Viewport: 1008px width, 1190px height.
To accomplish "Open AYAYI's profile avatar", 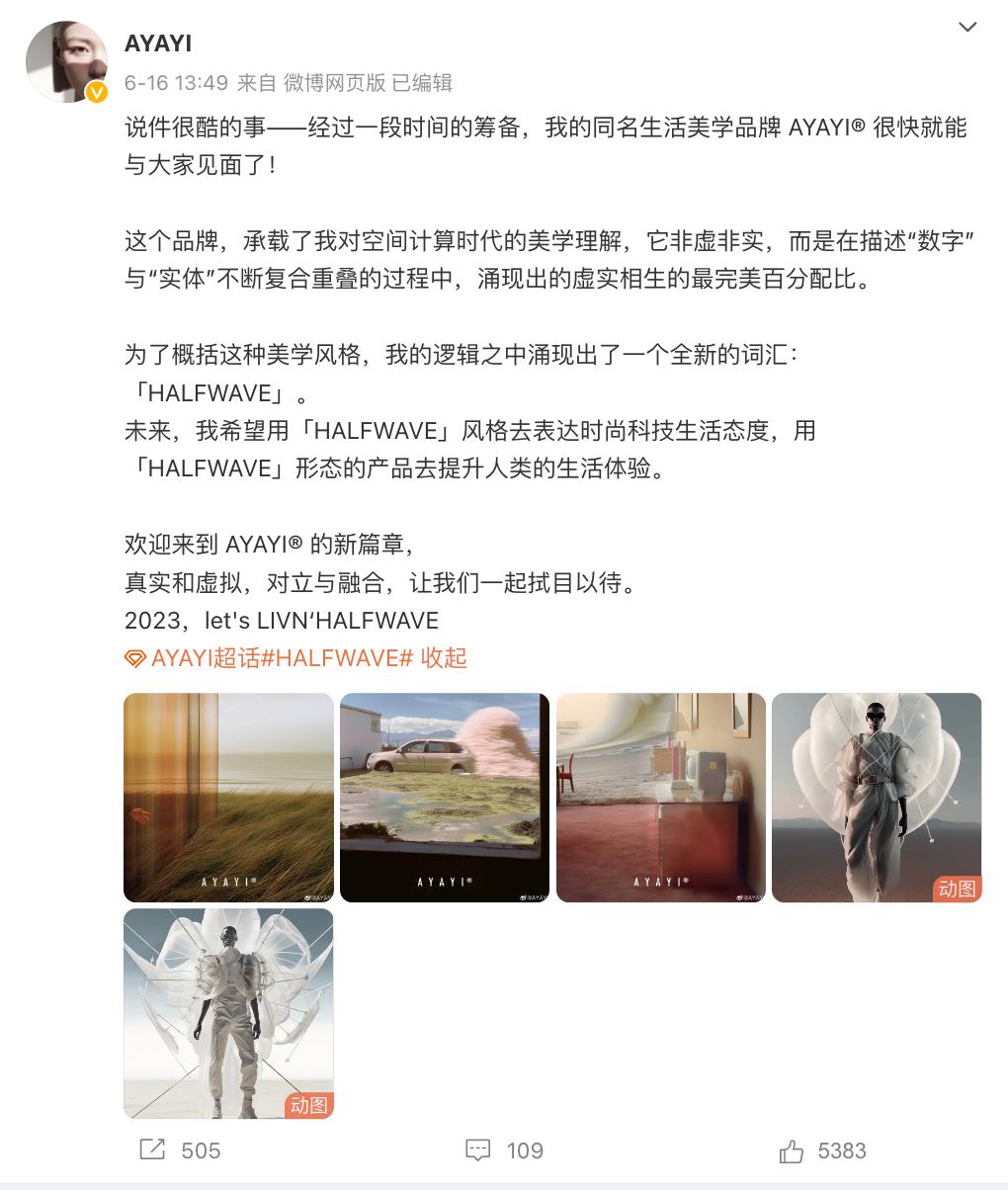I will click(66, 61).
